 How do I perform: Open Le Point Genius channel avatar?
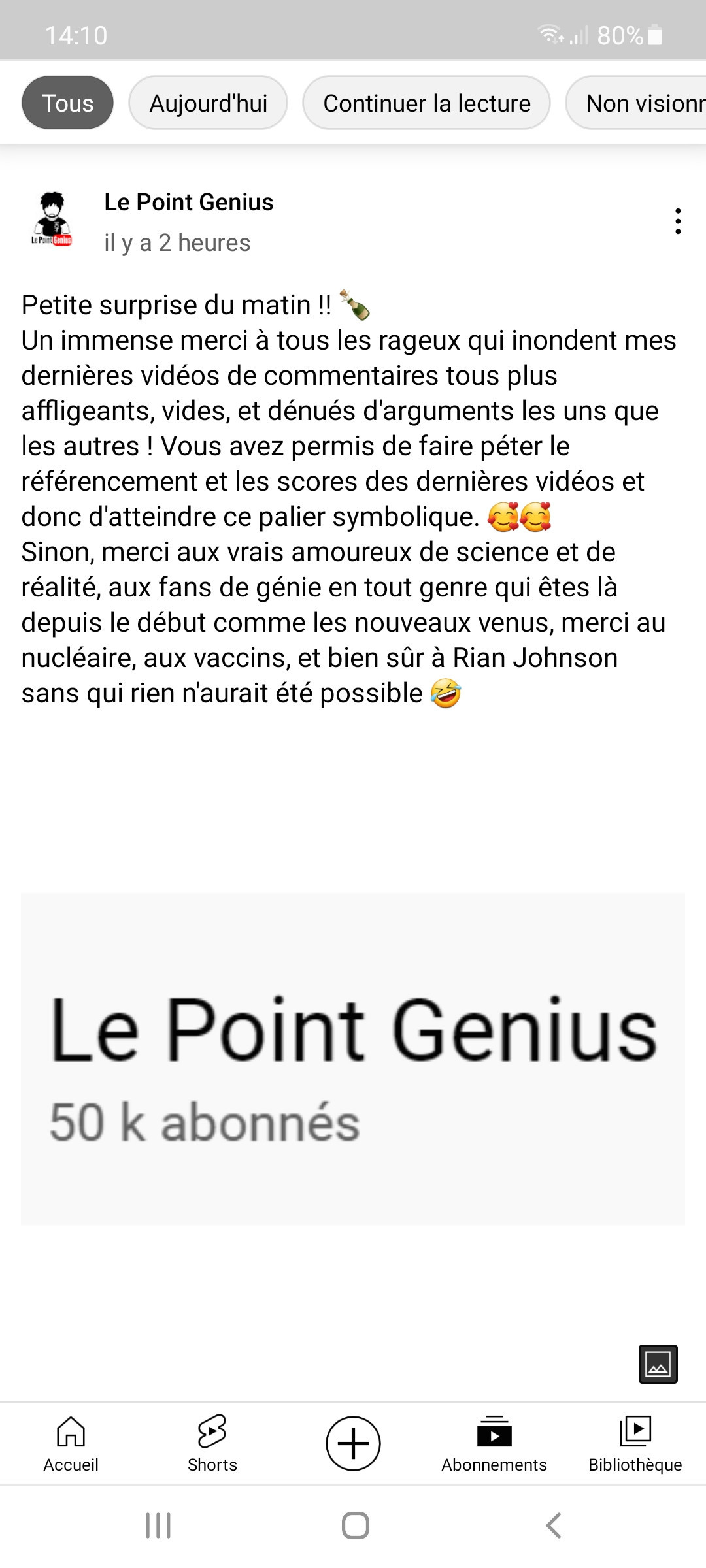pyautogui.click(x=52, y=220)
